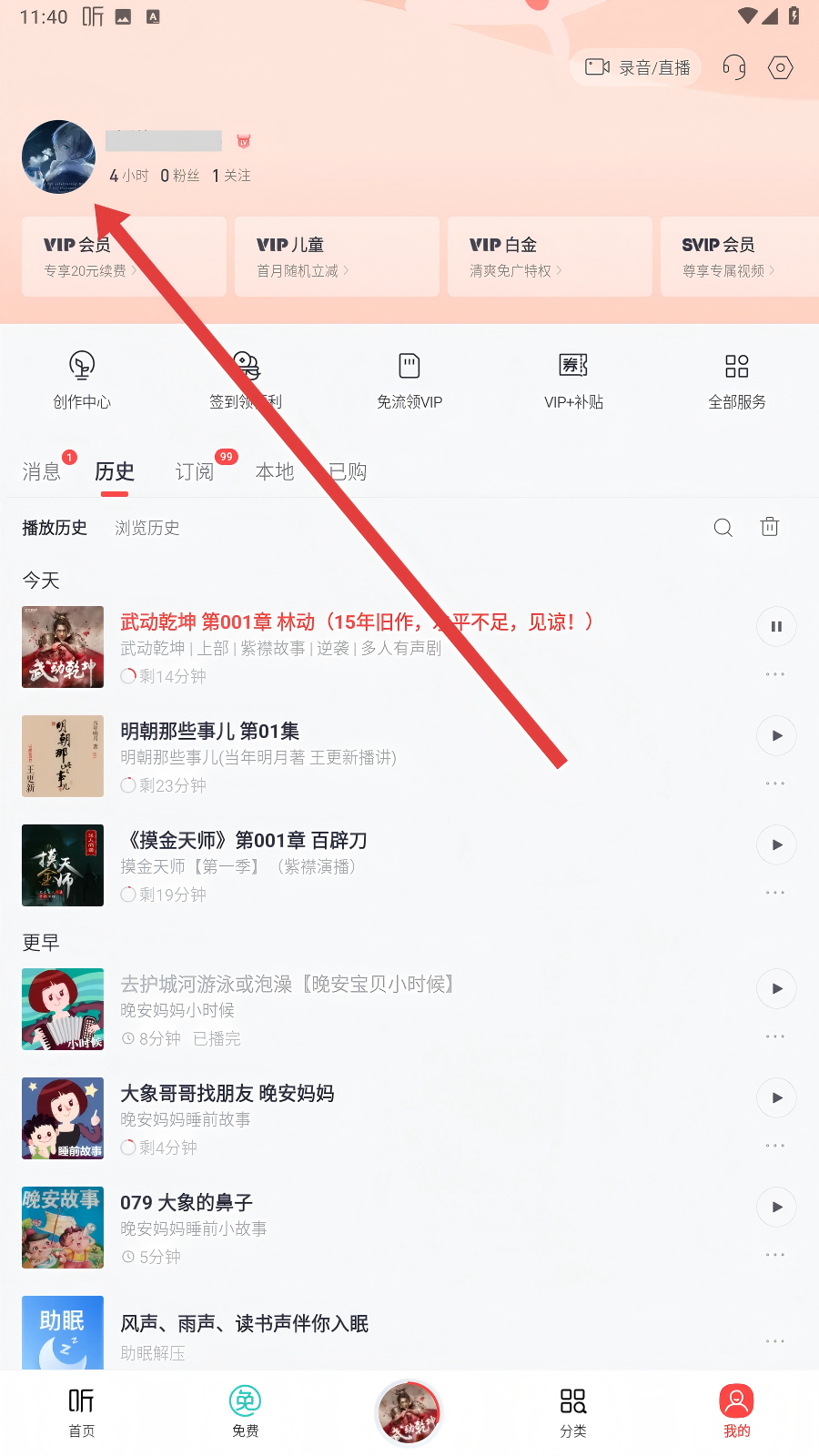Open 大象哥哥找朋友 晚安妈妈
Screen dimensions: 819x1456
[227, 1093]
